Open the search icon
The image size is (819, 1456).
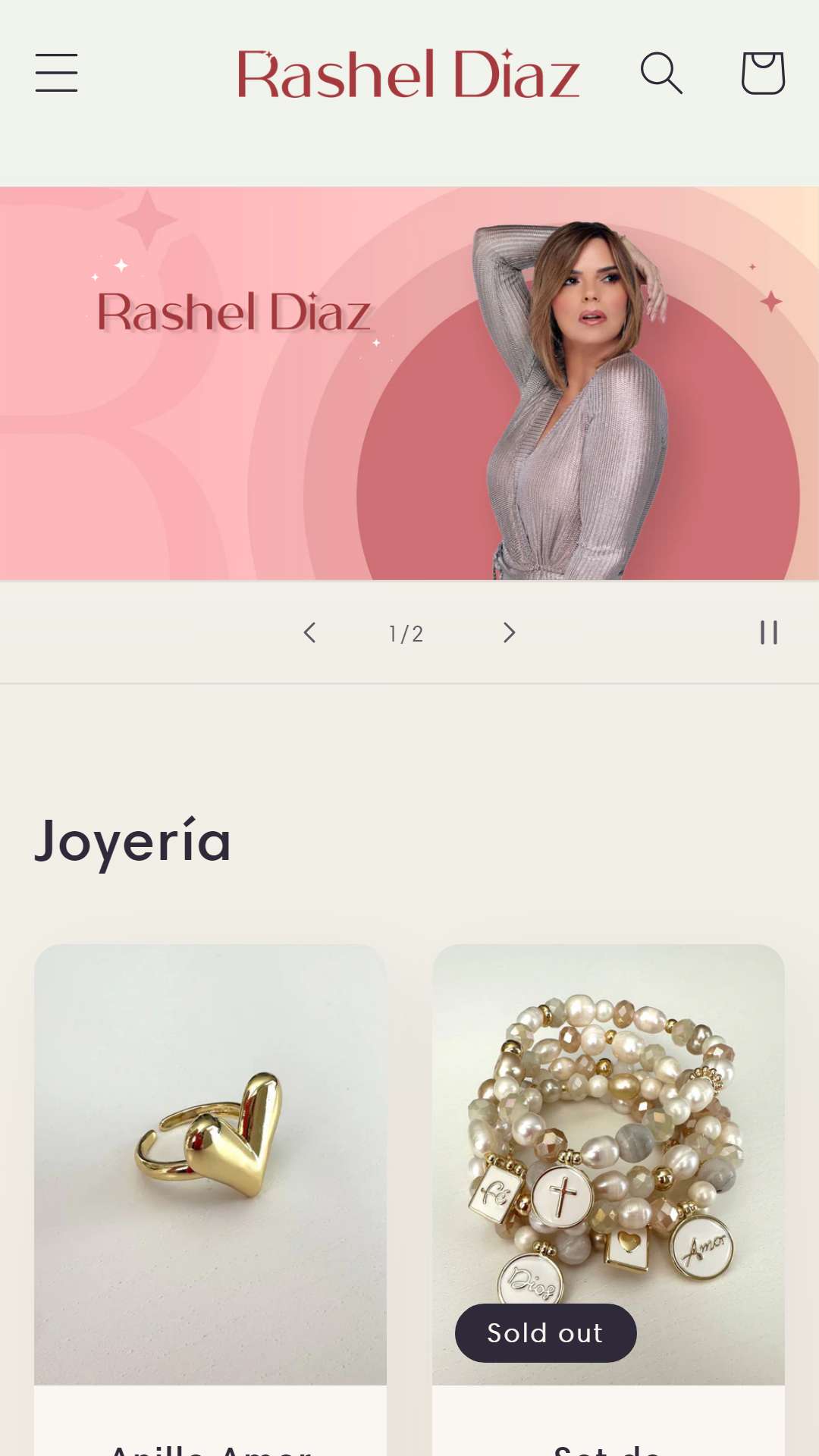click(661, 73)
